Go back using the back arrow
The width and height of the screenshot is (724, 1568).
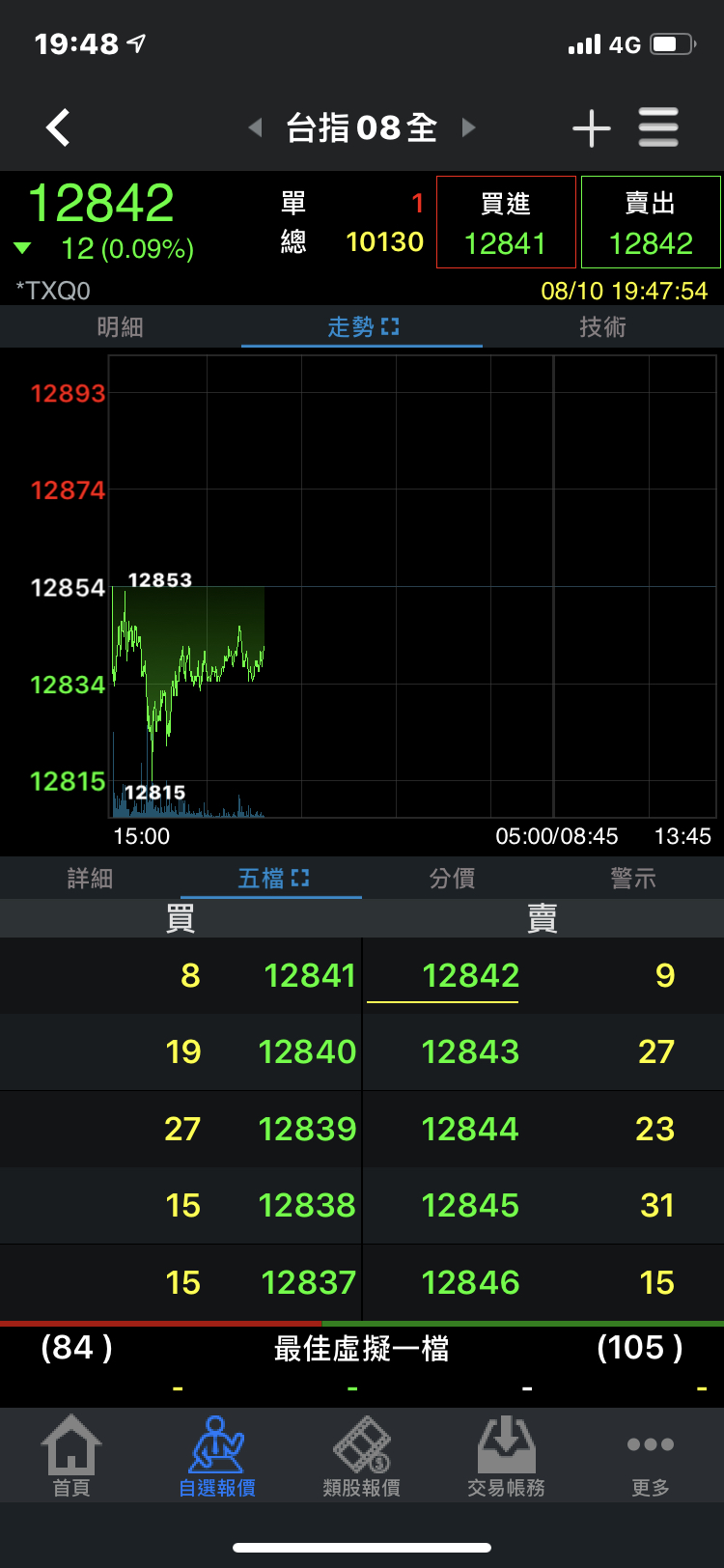pyautogui.click(x=59, y=127)
